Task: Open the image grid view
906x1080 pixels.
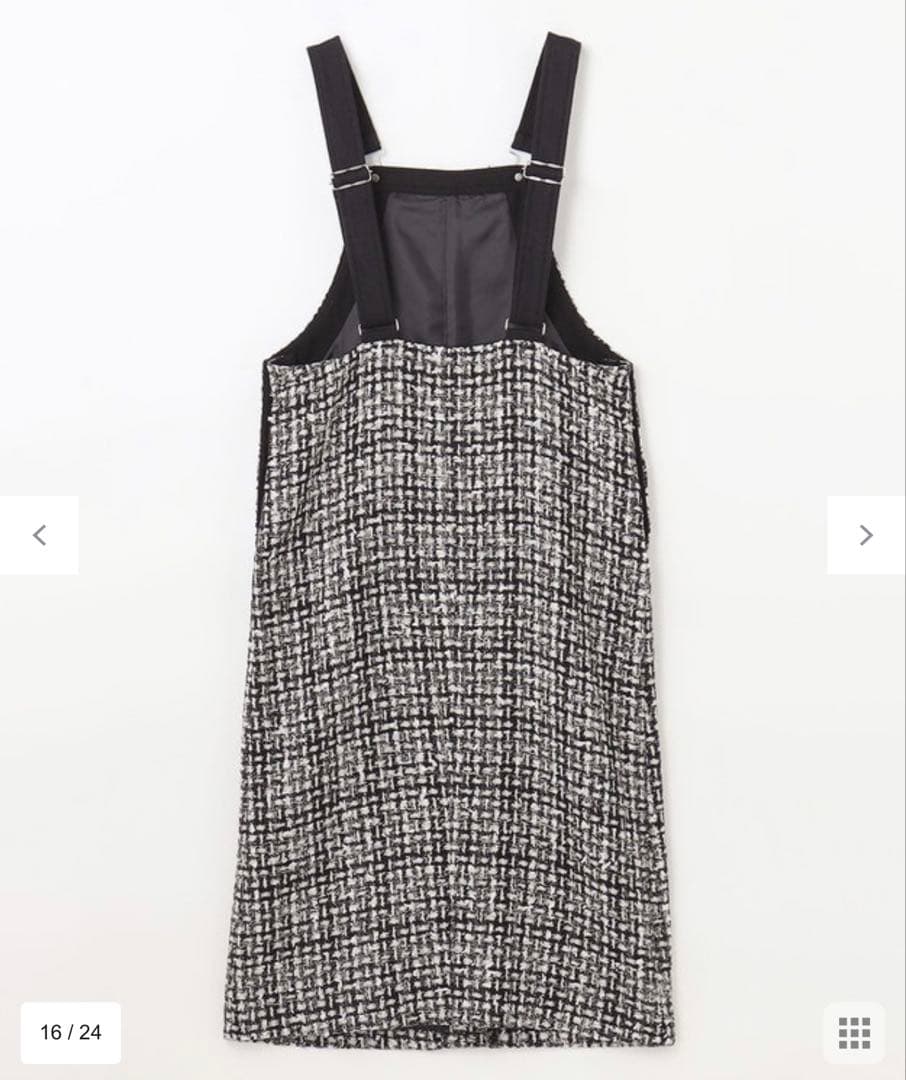Action: pos(854,1032)
